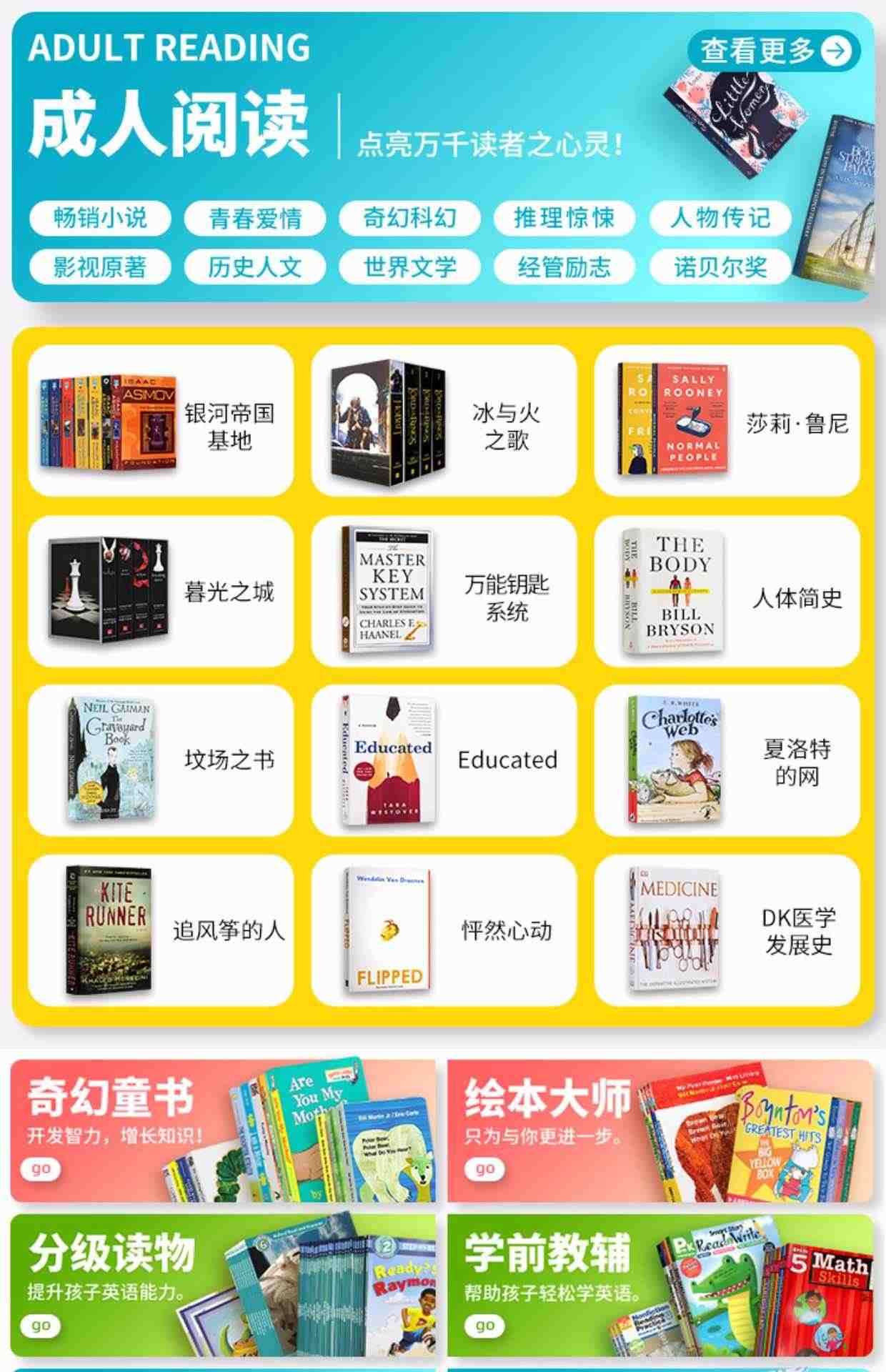Viewport: 886px width, 1372px height.
Task: Tap the 查看更多 button in Adult Reading
Action: (775, 51)
